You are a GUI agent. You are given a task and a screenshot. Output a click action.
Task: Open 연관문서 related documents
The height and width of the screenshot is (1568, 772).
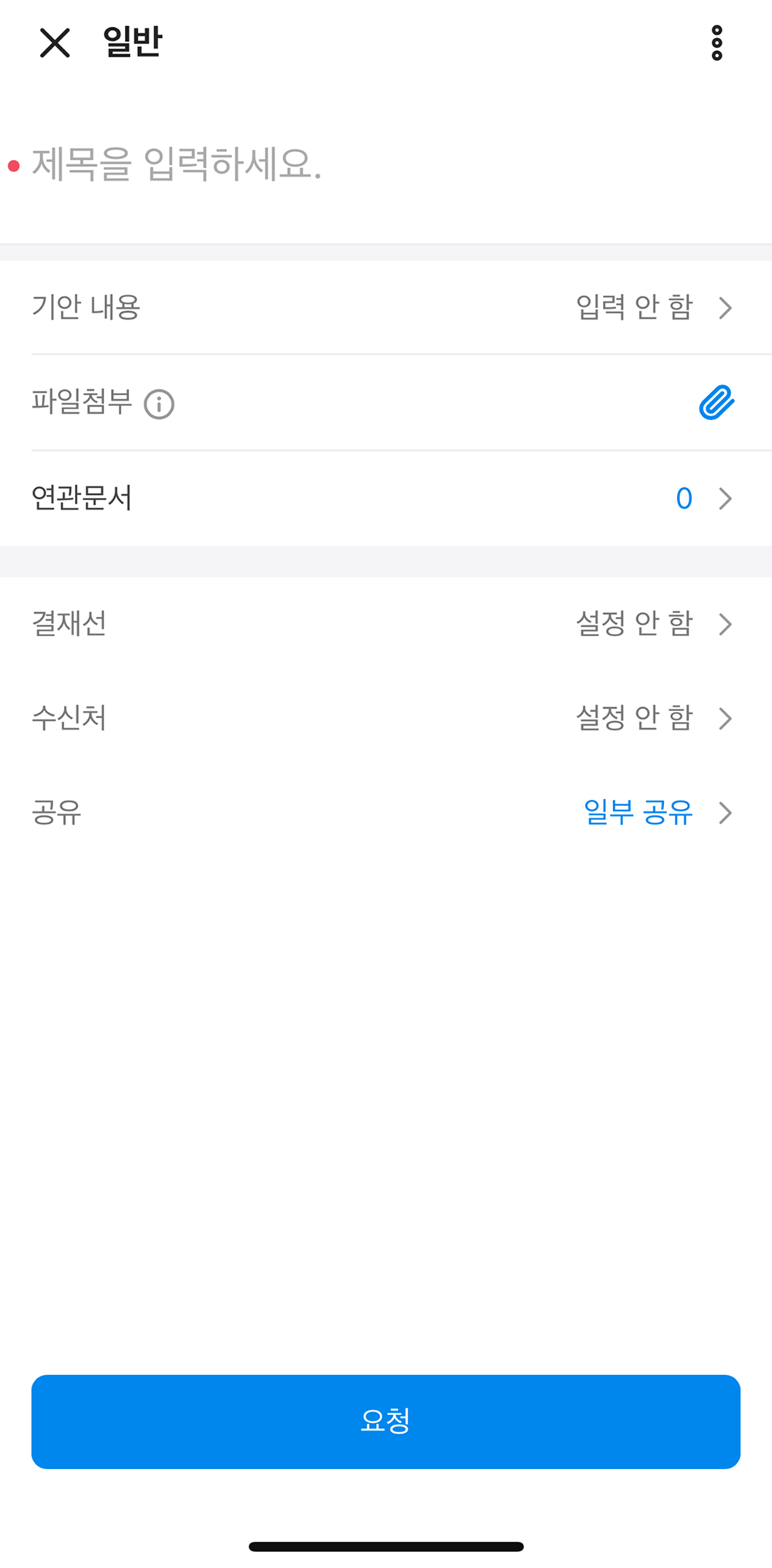coord(386,498)
